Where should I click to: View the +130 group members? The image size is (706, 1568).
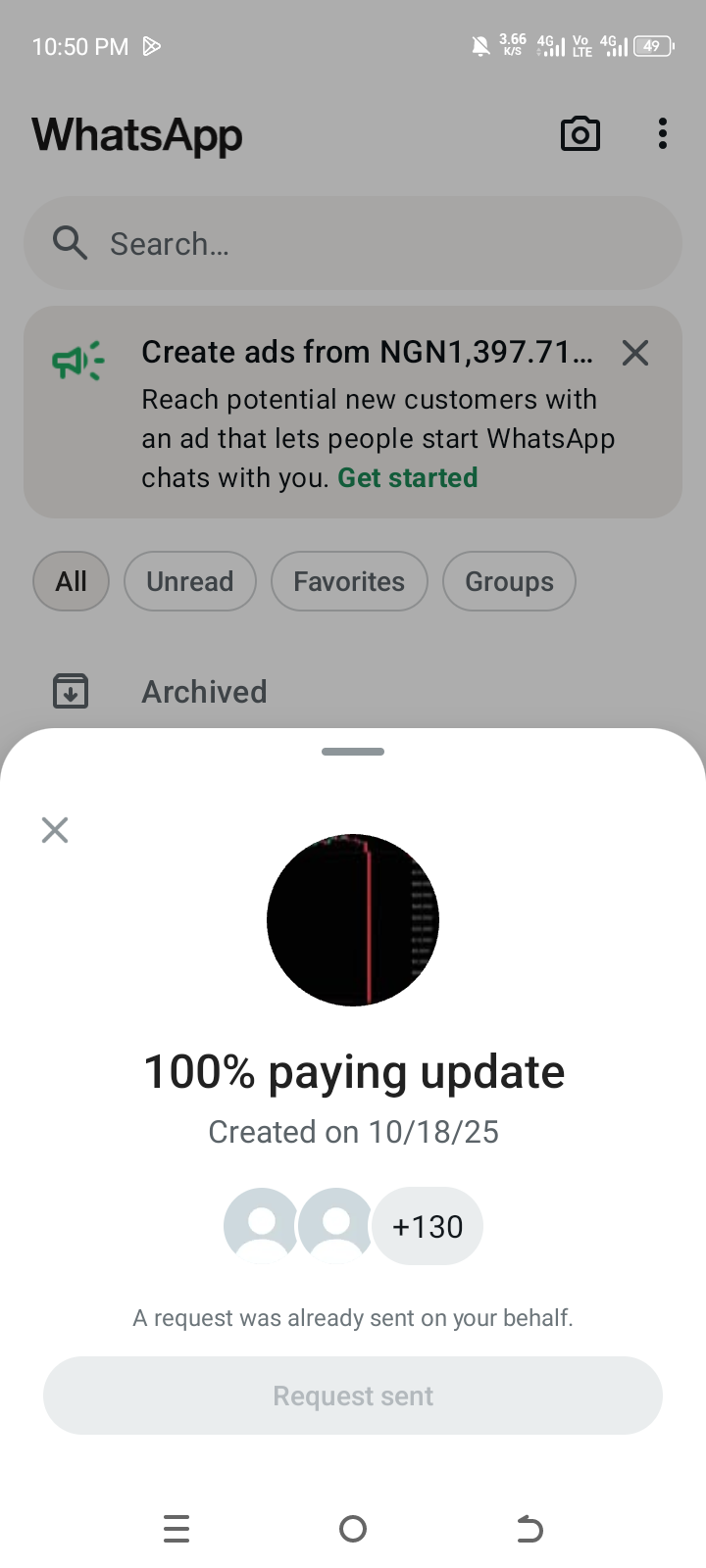coord(428,1227)
